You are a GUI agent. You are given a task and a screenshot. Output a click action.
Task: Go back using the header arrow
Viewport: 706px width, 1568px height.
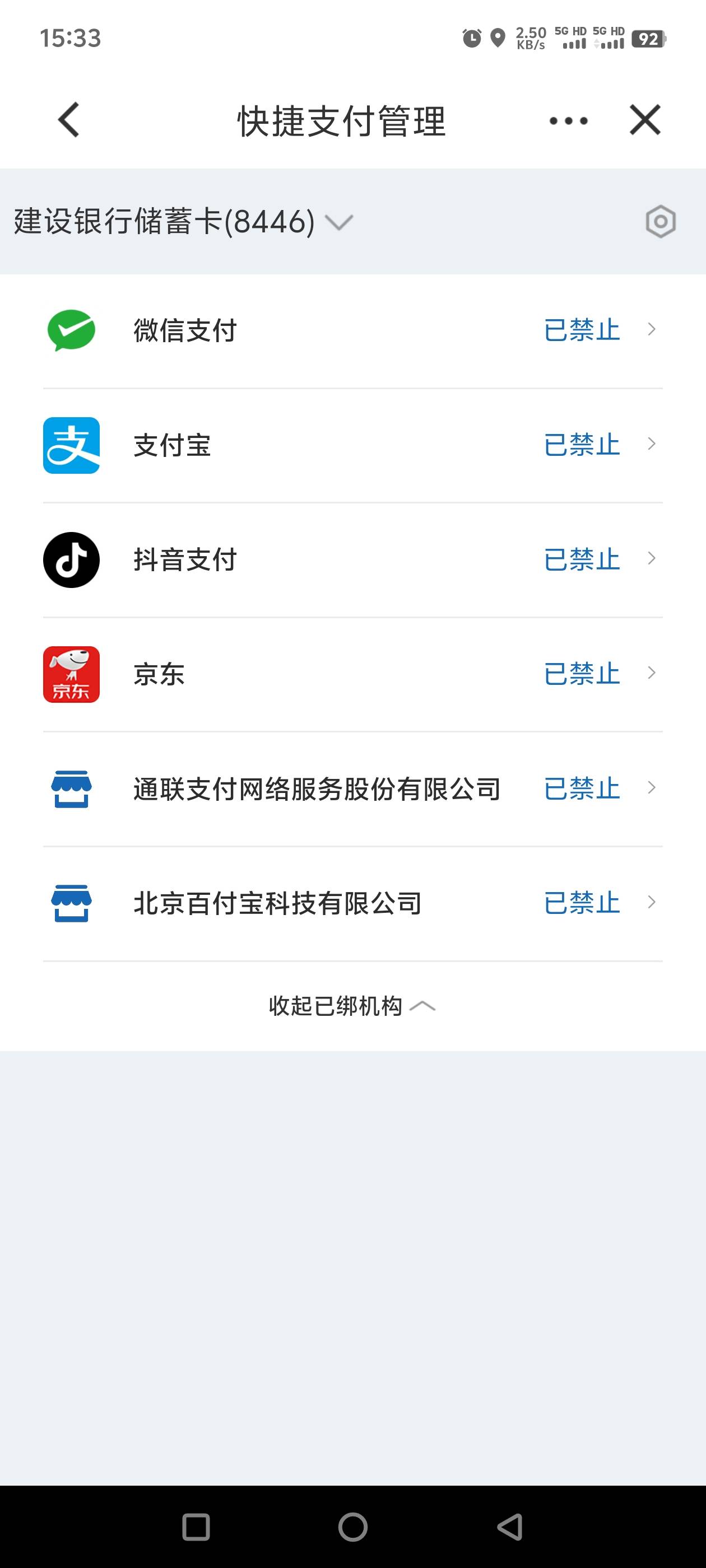(69, 120)
